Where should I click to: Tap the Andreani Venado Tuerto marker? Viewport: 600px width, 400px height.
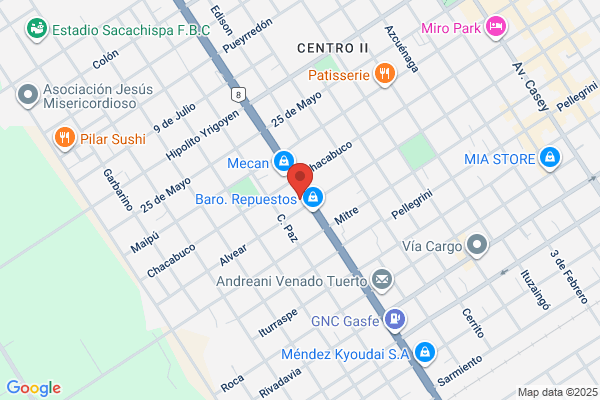click(382, 280)
